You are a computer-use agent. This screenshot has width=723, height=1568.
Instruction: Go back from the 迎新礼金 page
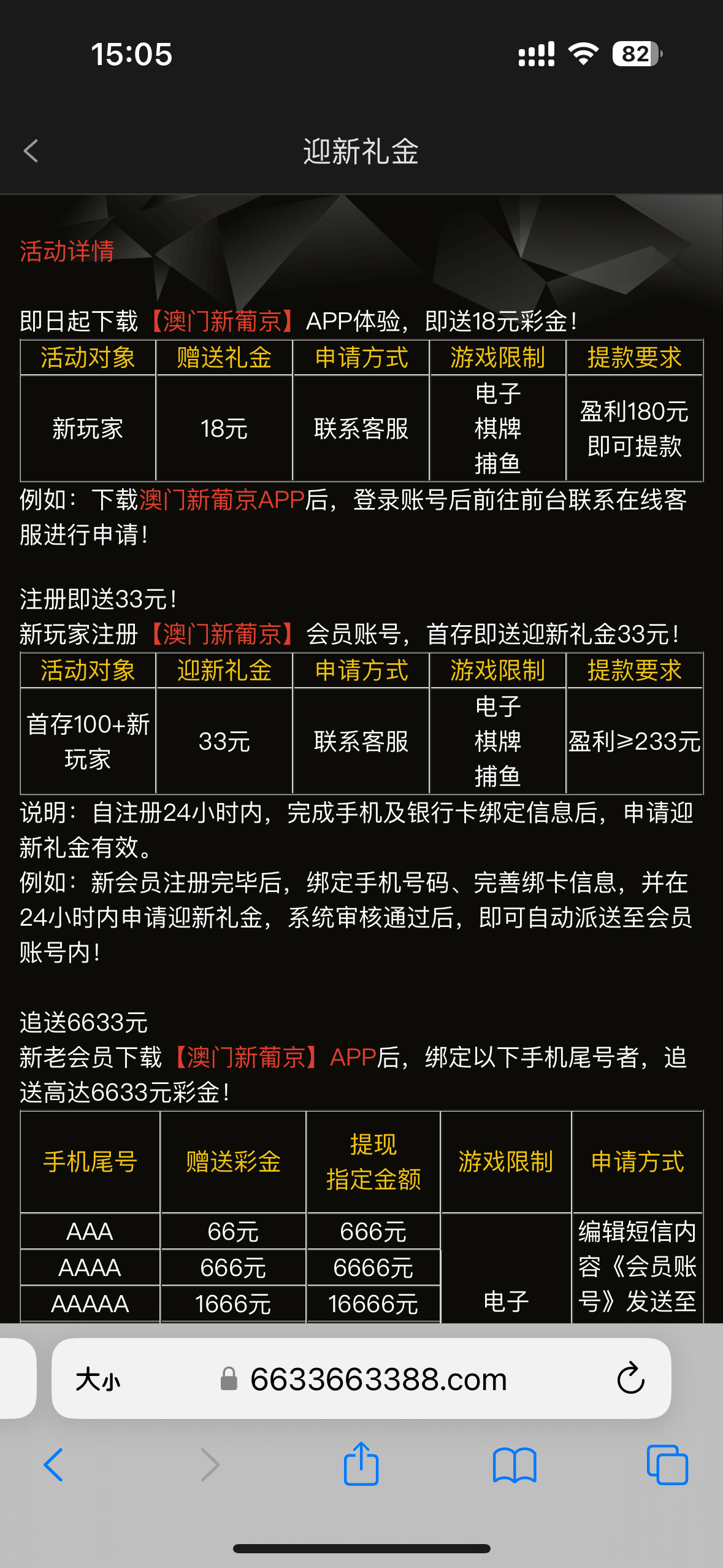pyautogui.click(x=31, y=151)
